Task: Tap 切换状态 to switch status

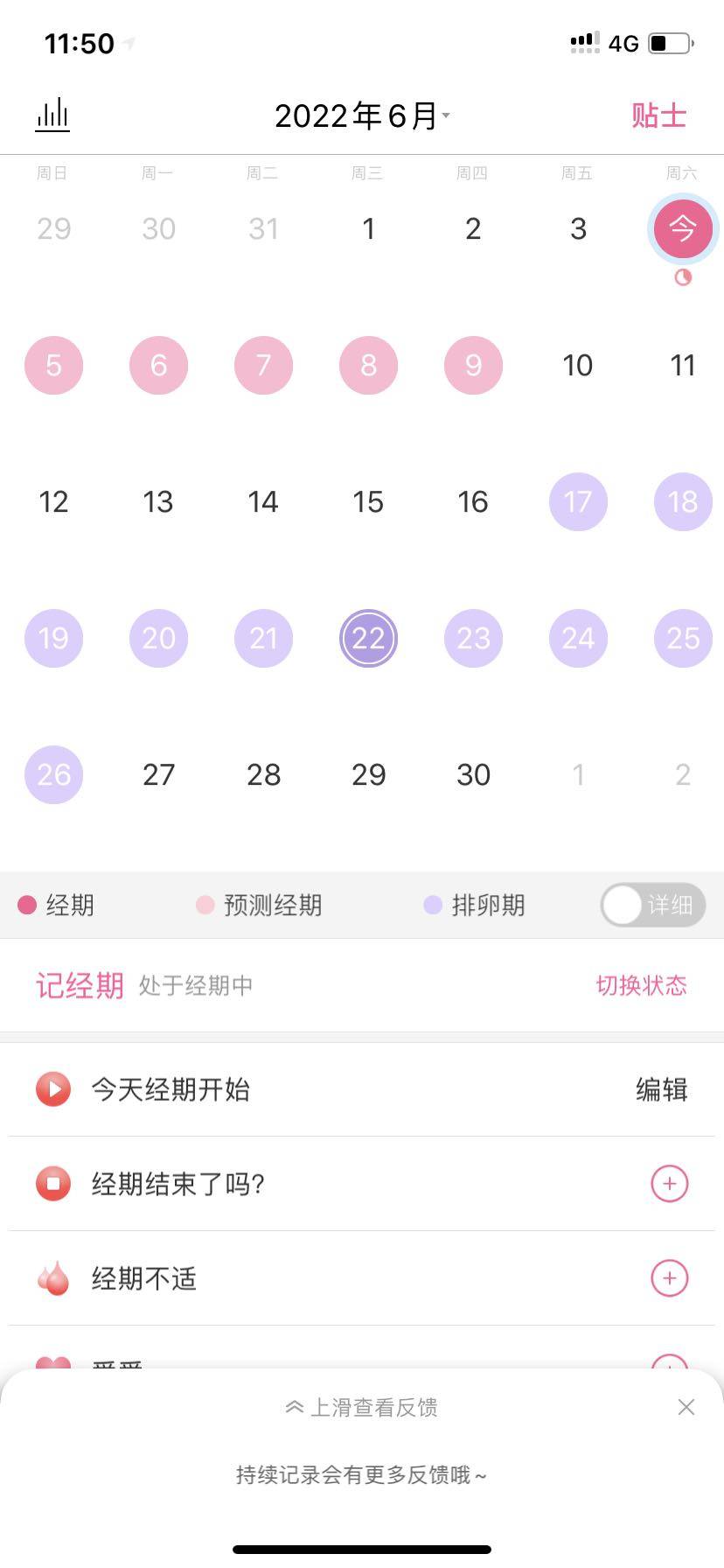Action: pyautogui.click(x=641, y=985)
